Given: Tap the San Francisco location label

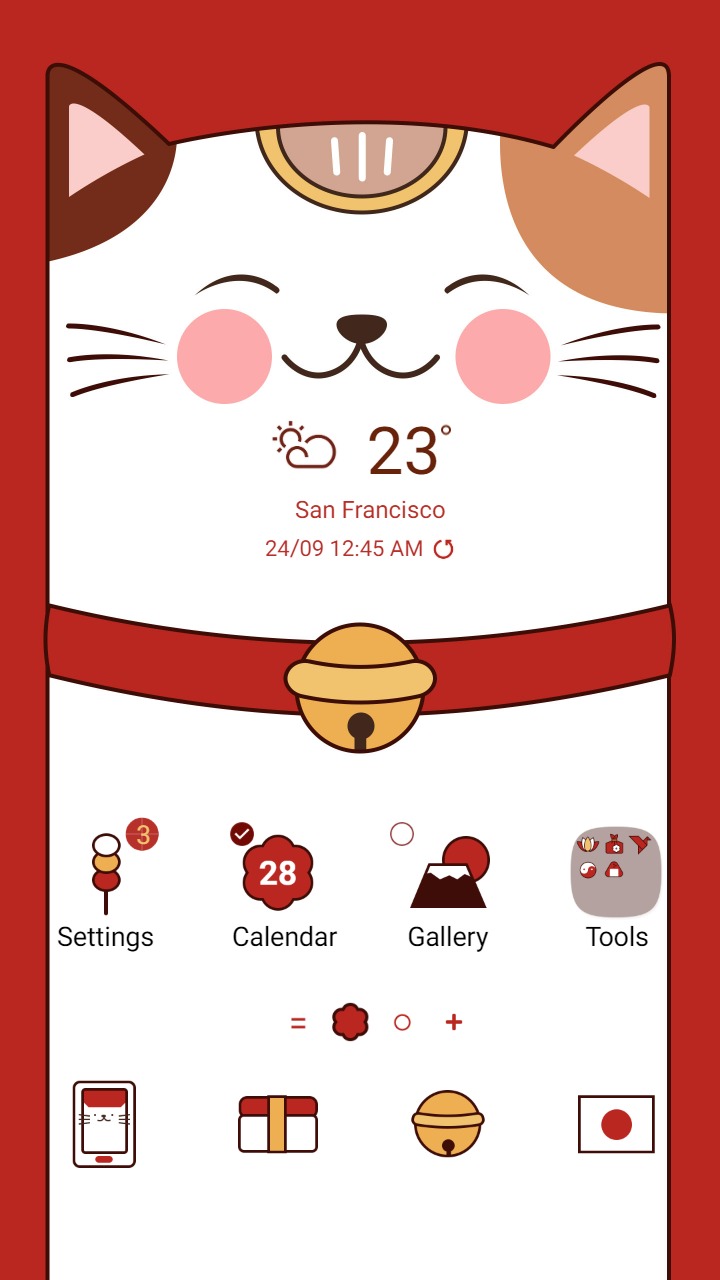Looking at the screenshot, I should tap(371, 509).
